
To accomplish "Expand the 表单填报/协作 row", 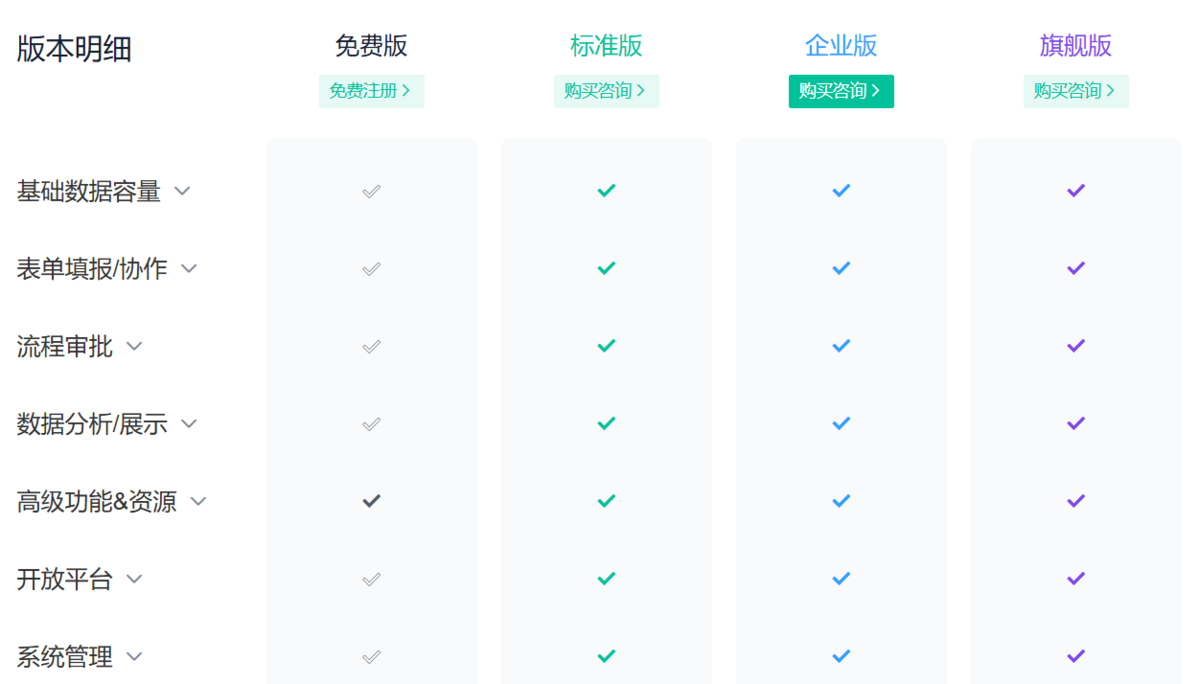I will [x=189, y=269].
